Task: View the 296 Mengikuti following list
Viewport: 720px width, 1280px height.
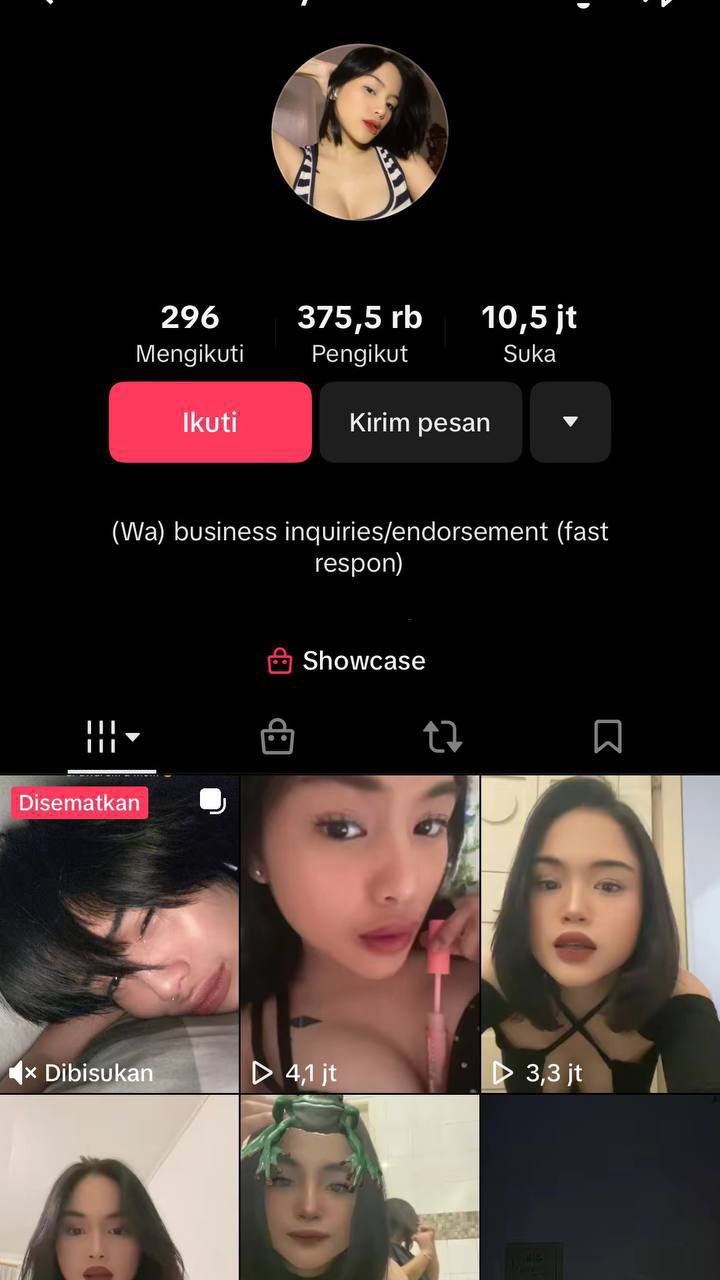Action: (x=190, y=333)
